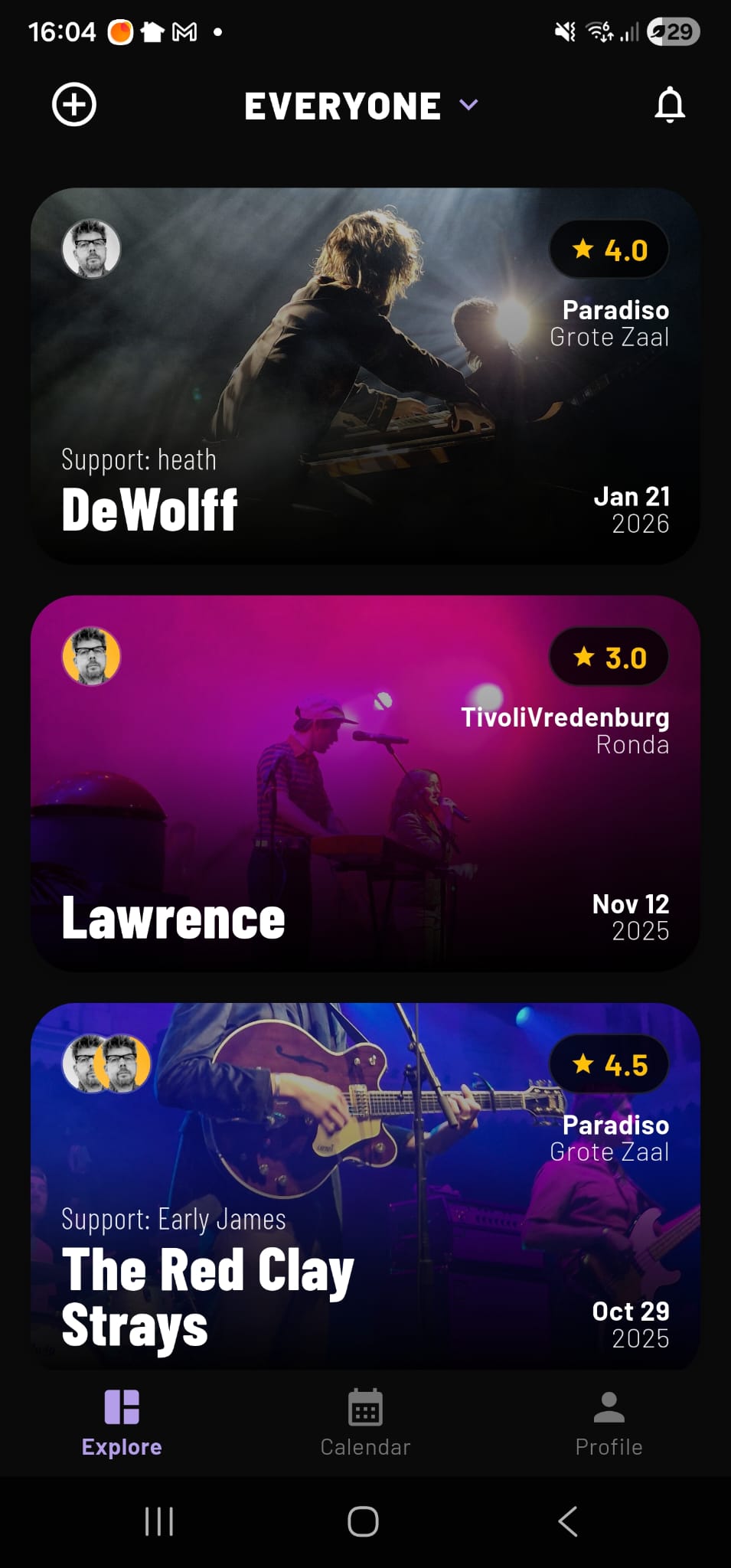Switch to the Profile tab

609,1423
